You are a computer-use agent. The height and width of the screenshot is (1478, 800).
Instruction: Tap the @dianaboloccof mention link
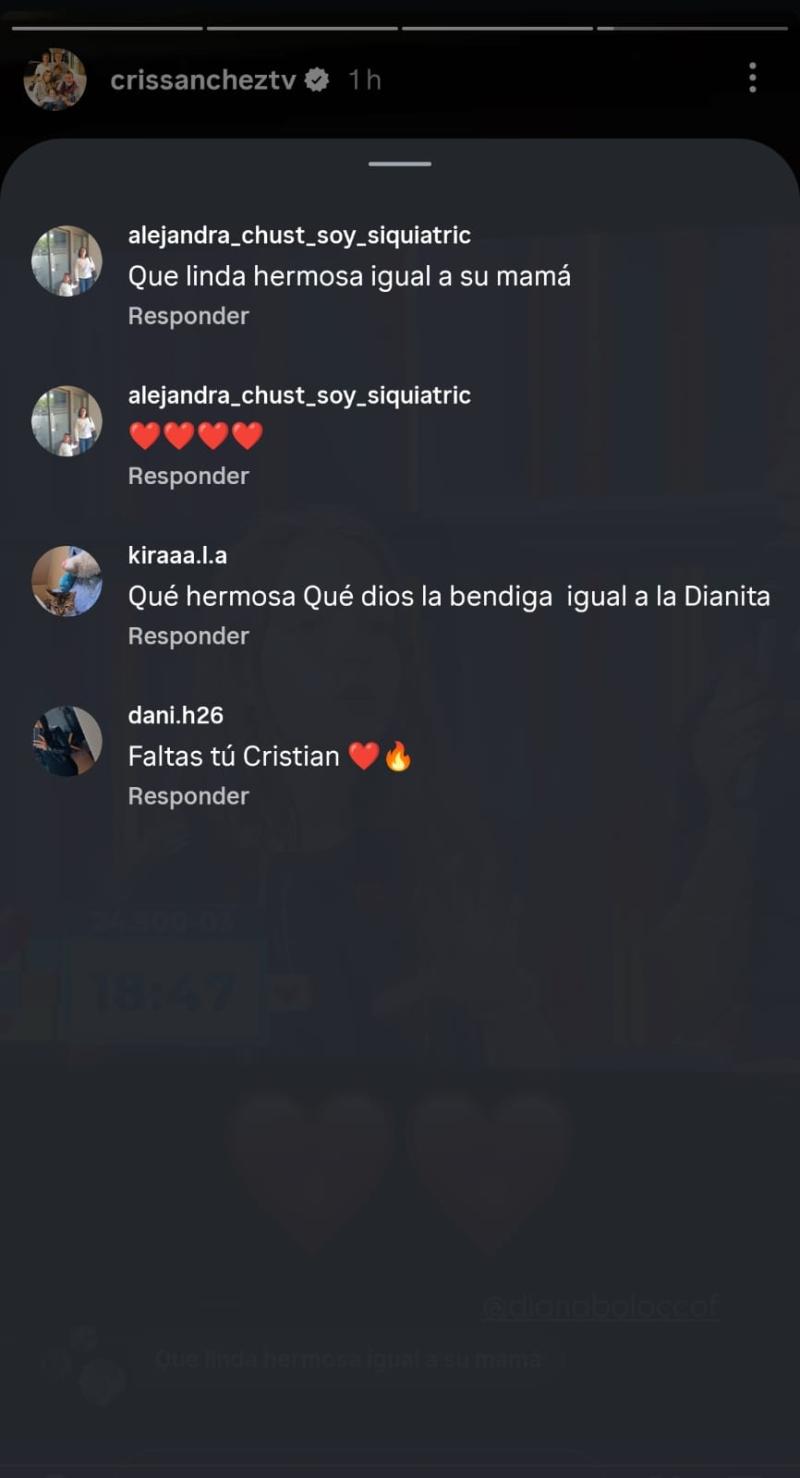pyautogui.click(x=600, y=1307)
